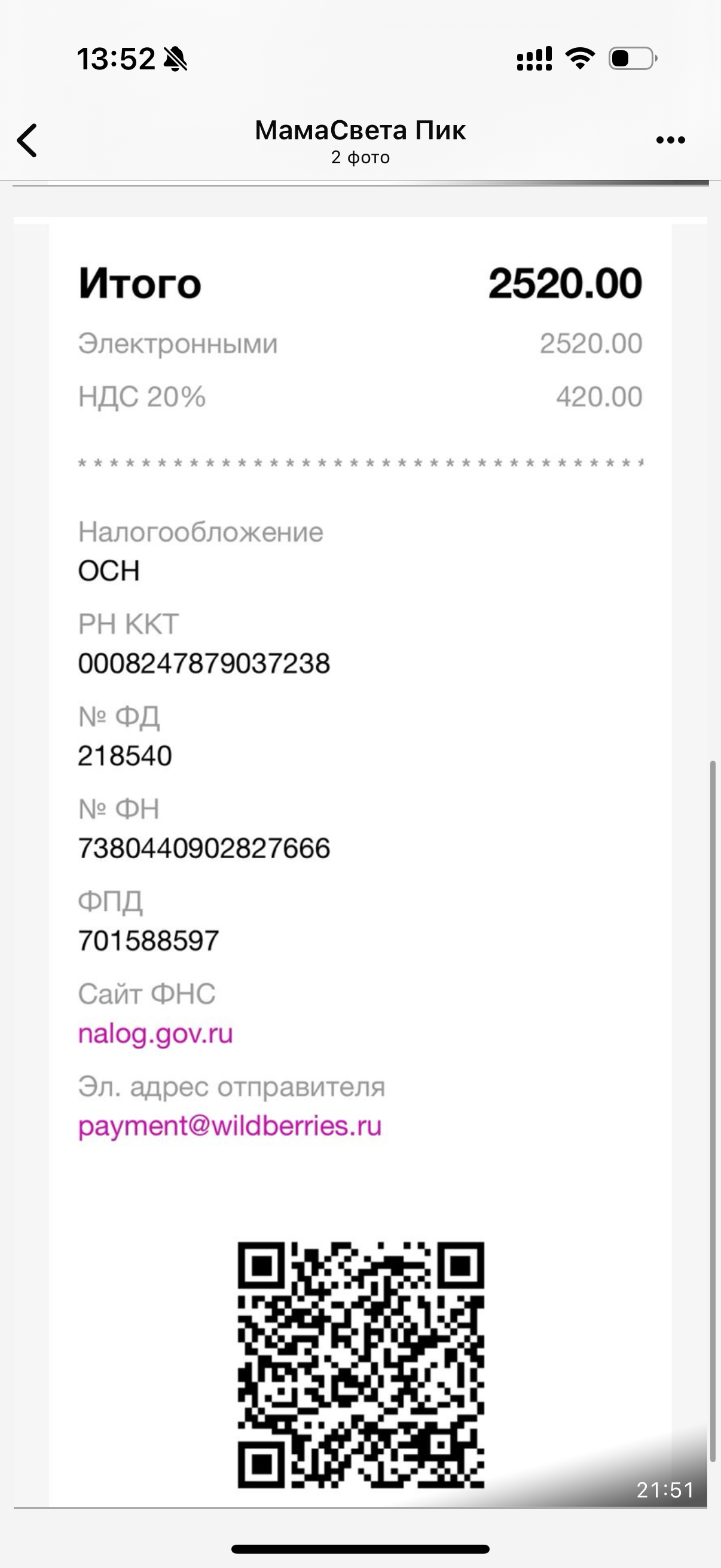Go back using the top-left arrow
The height and width of the screenshot is (1568, 721).
coord(28,141)
